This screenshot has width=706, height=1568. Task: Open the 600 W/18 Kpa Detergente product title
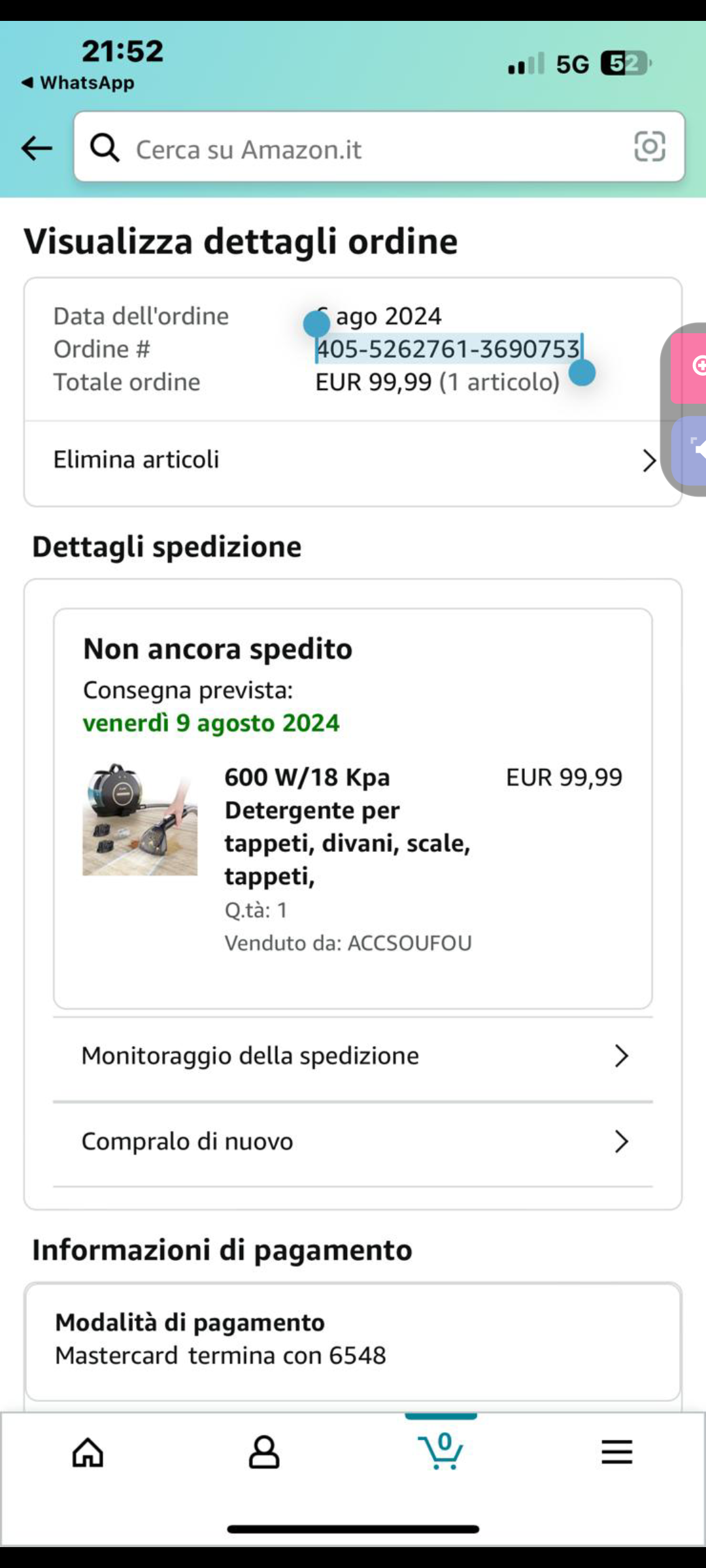point(346,826)
